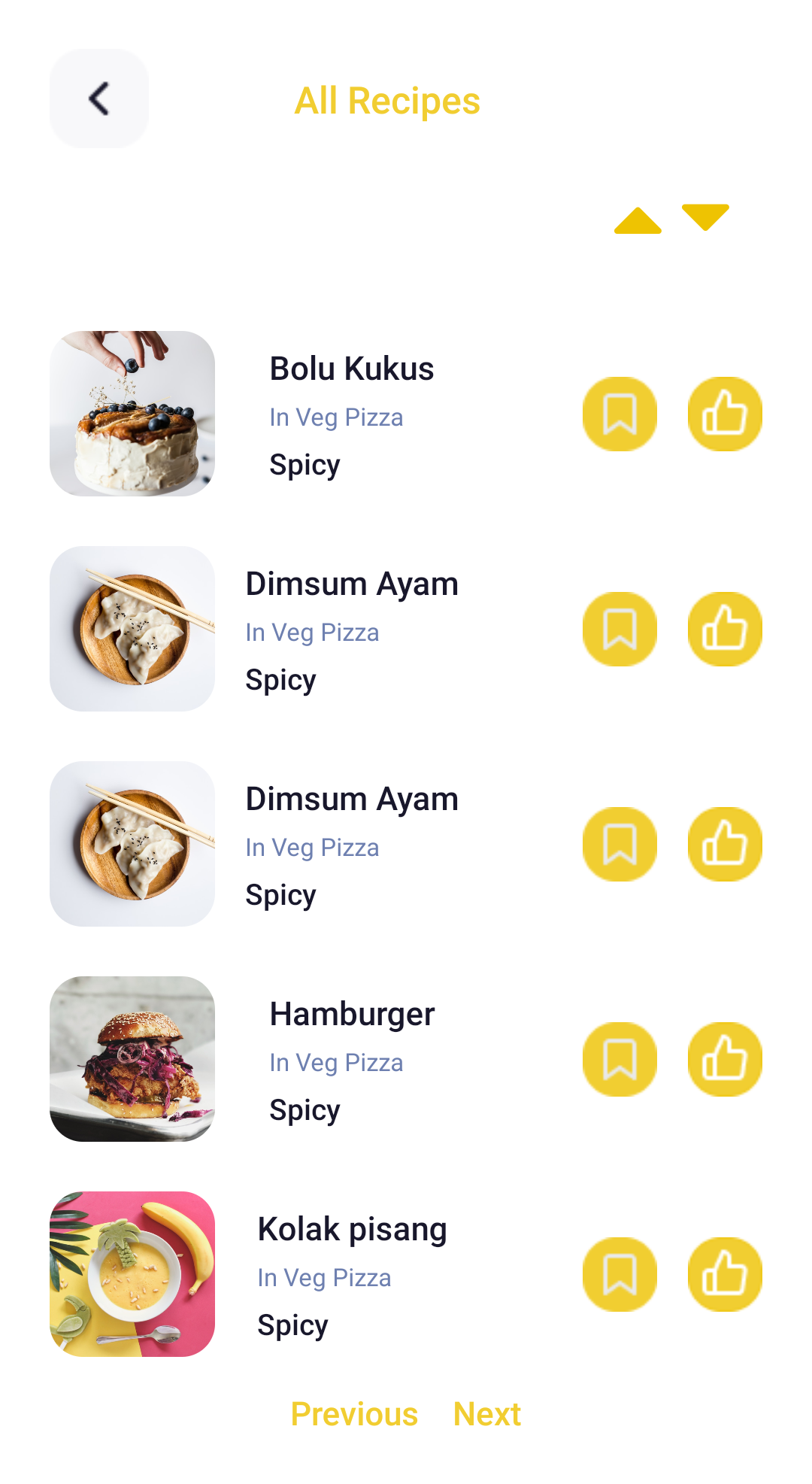This screenshot has width=812, height=1484.
Task: Open the Veg Pizza category under Bolu Kukus
Action: (x=336, y=417)
